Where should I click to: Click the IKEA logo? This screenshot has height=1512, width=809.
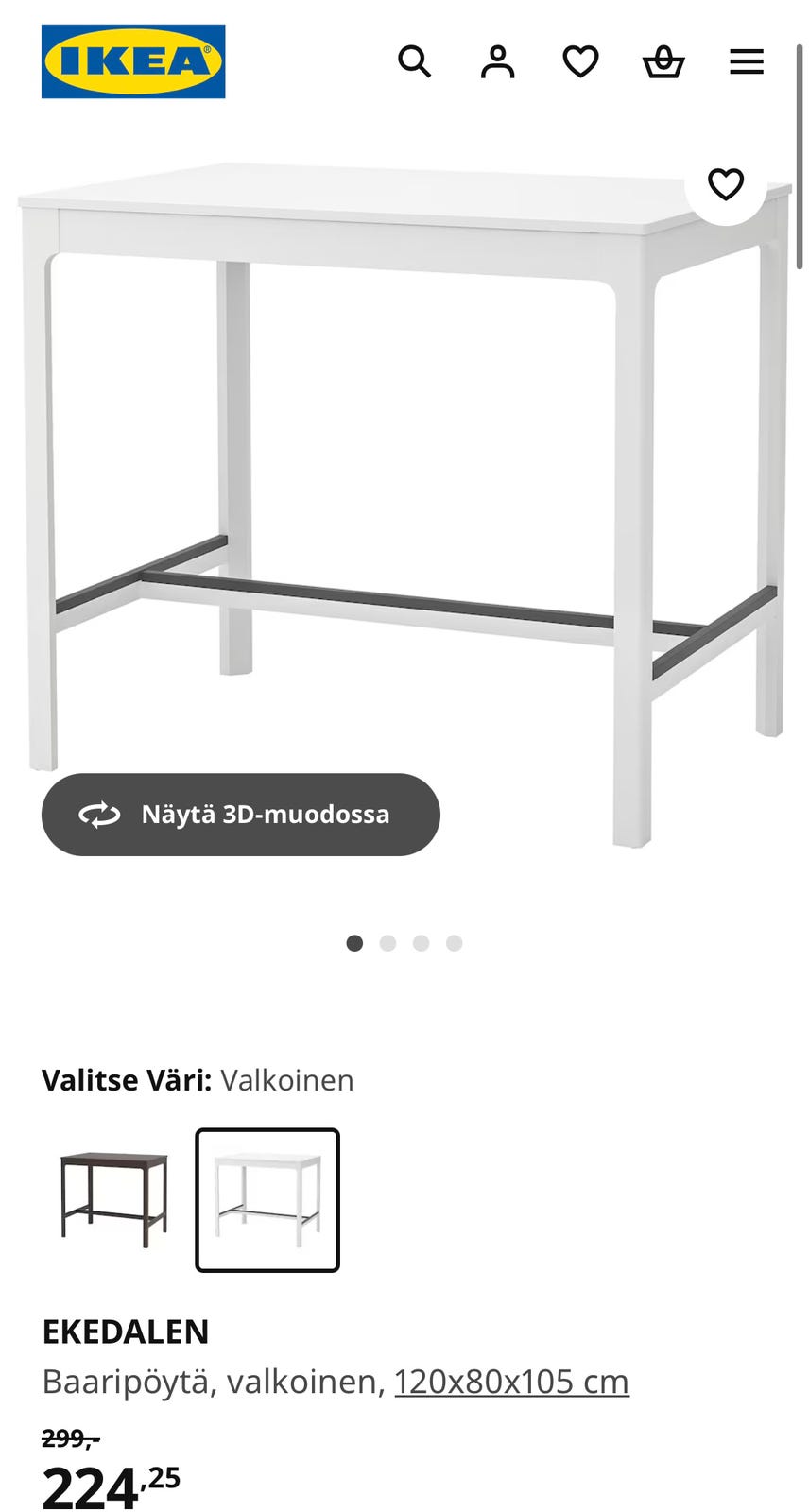tap(135, 61)
